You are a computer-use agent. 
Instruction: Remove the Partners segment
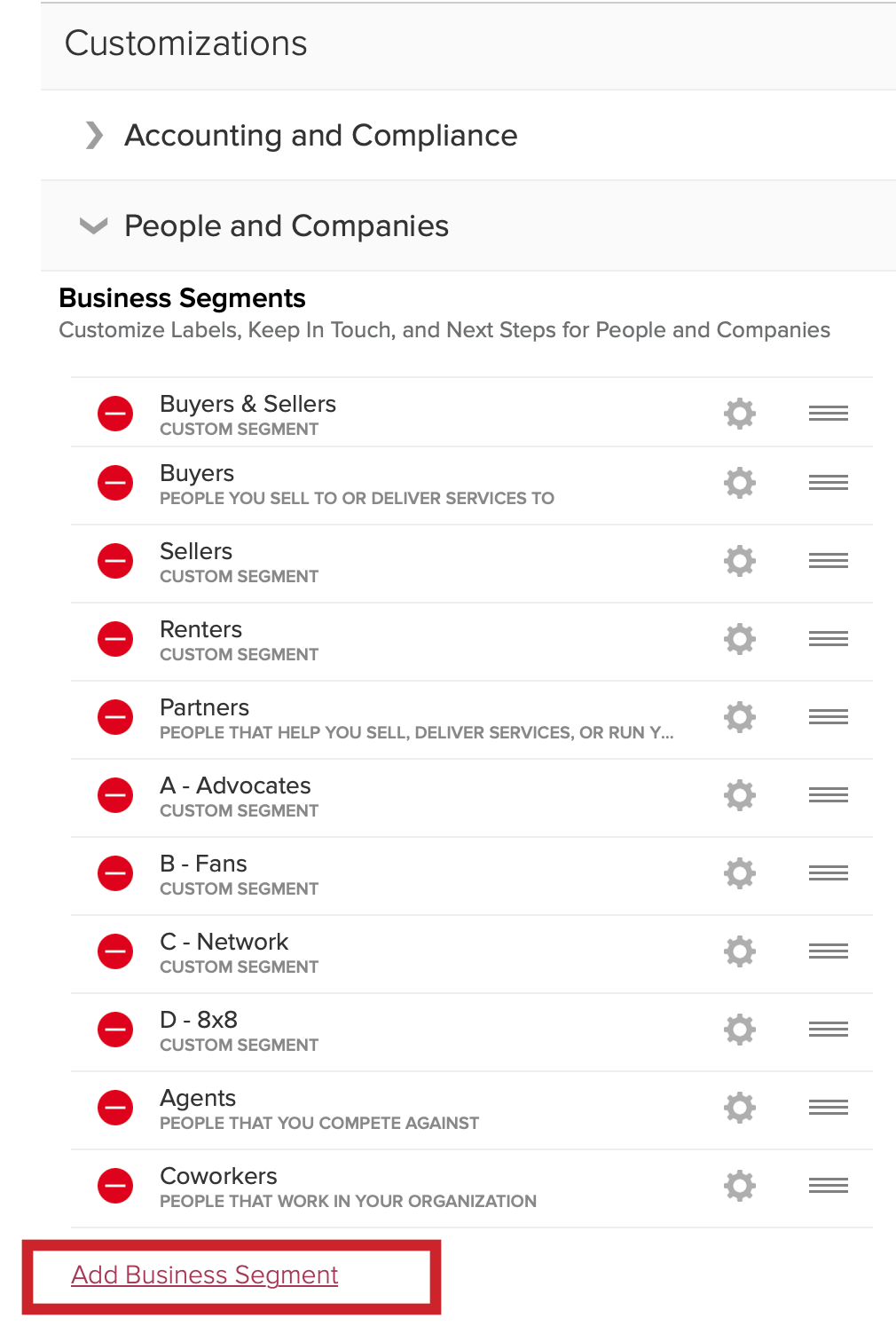click(115, 717)
